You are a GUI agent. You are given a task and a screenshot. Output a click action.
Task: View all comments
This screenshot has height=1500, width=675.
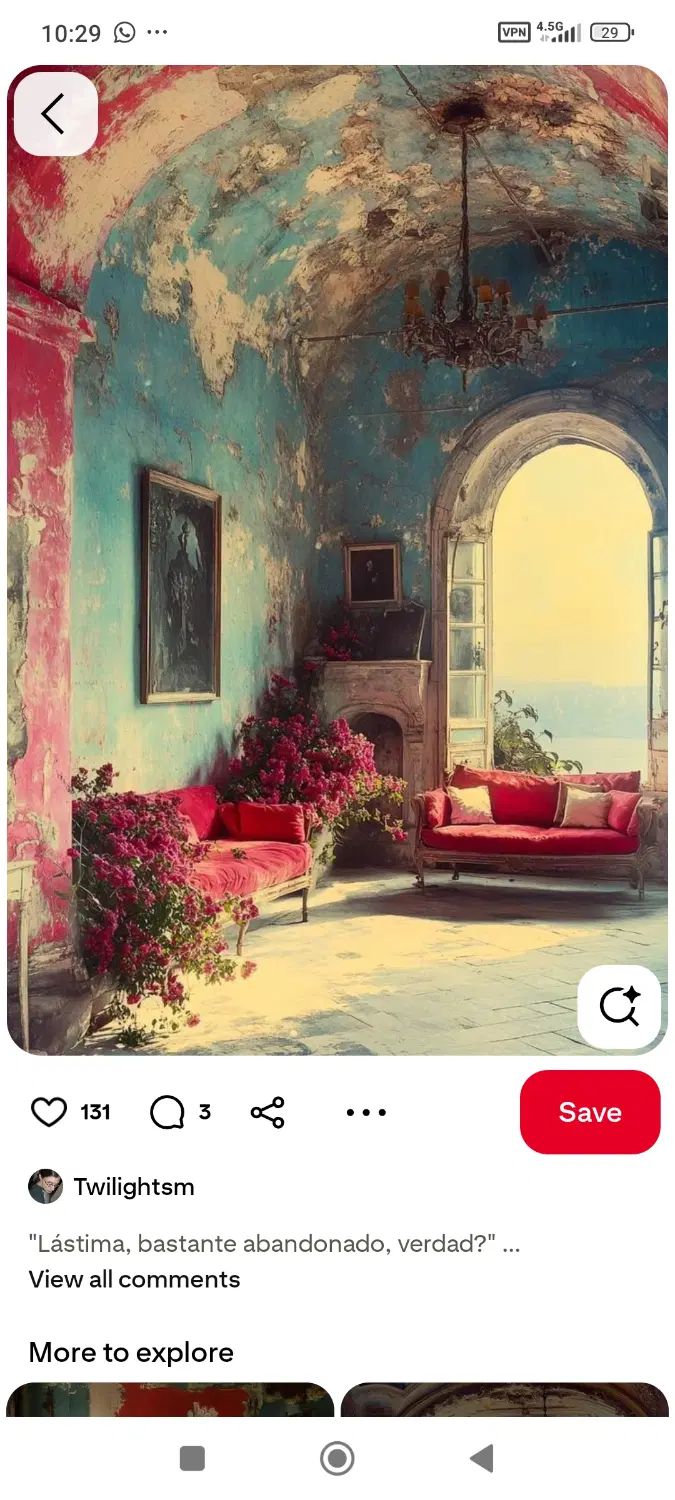coord(134,1279)
